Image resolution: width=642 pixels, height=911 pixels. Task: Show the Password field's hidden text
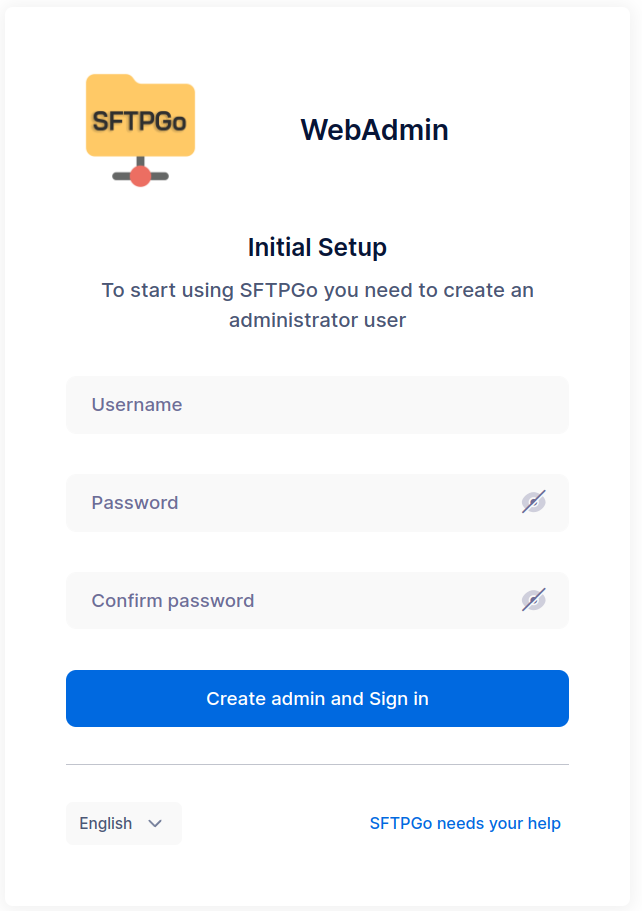point(533,502)
